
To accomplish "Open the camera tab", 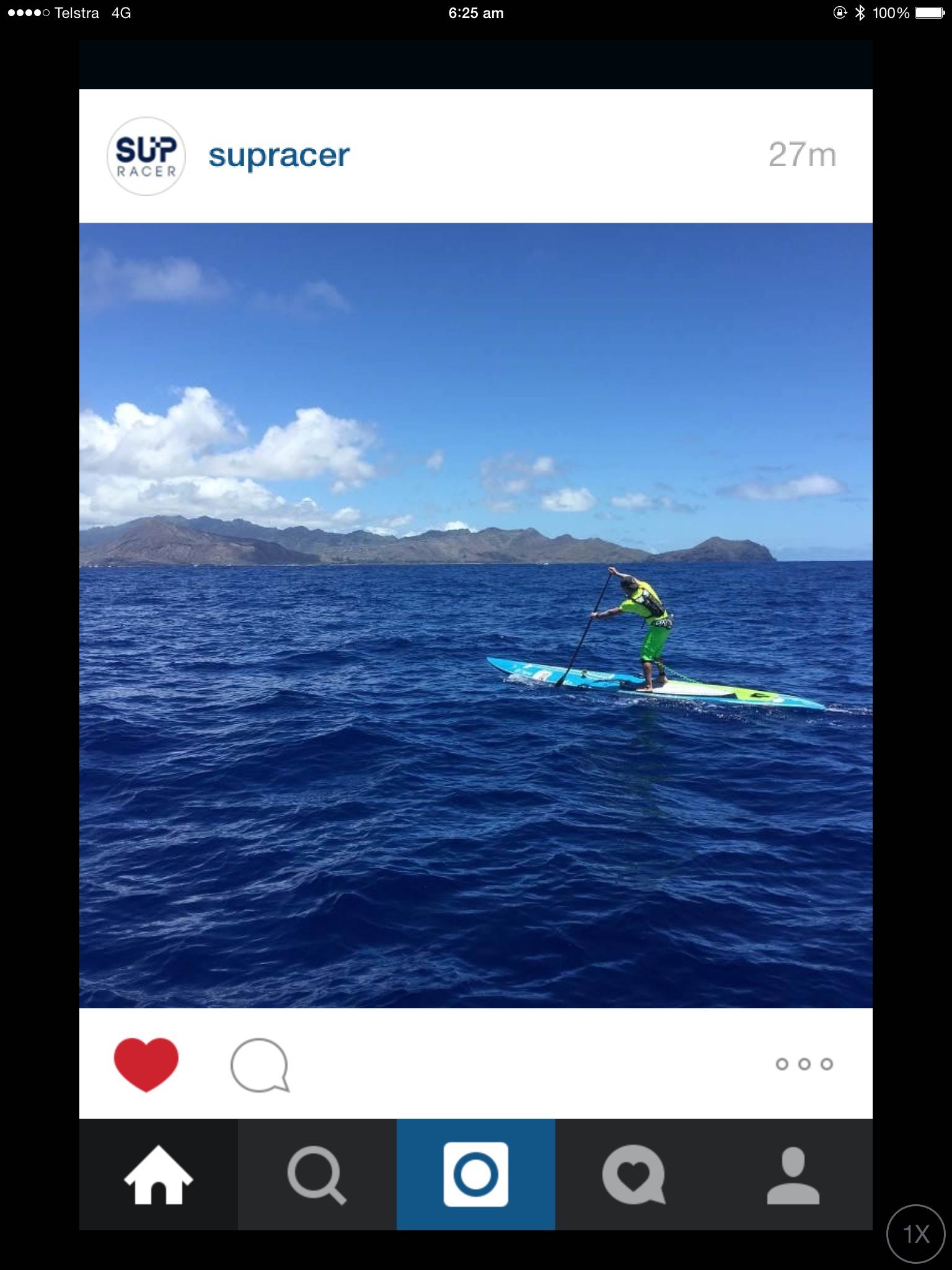I will click(x=476, y=1175).
